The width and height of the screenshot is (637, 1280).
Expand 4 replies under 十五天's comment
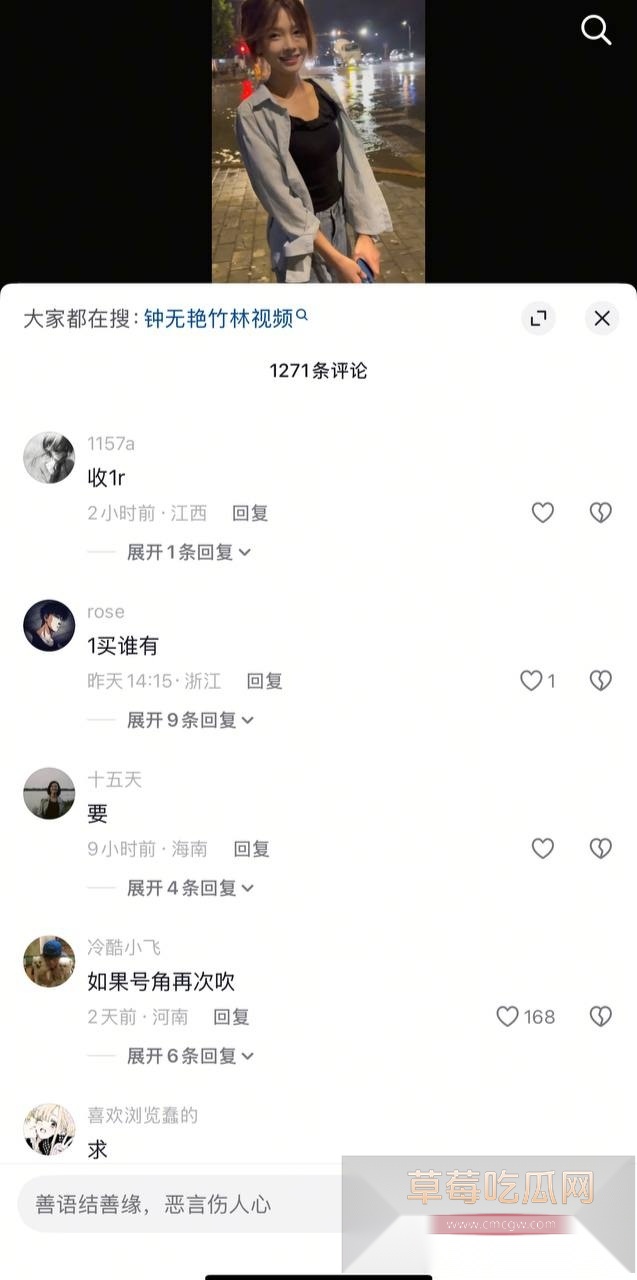tap(189, 888)
